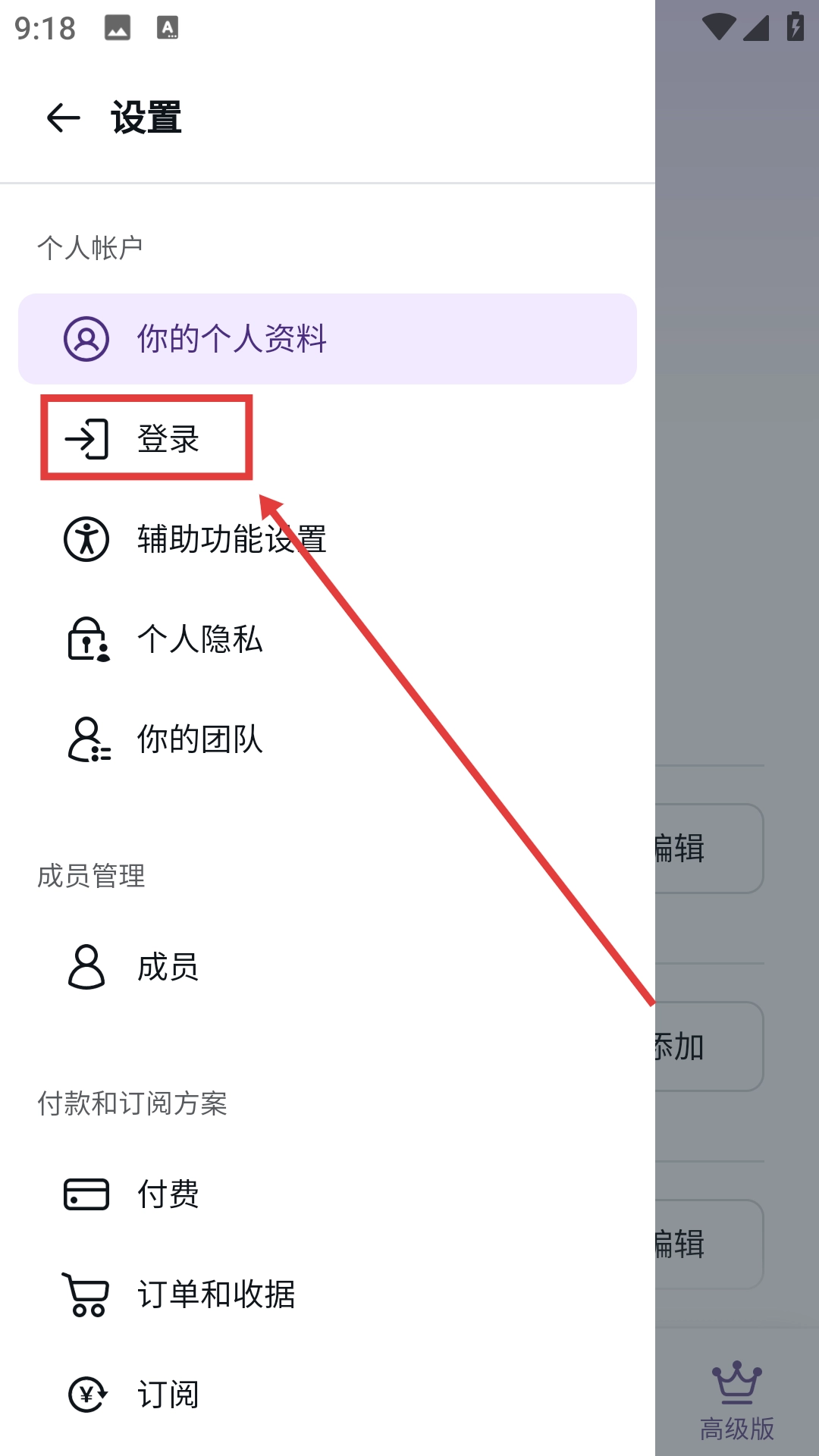Image resolution: width=819 pixels, height=1456 pixels.
Task: Tap the partially visible 添加 button
Action: pos(708,1046)
